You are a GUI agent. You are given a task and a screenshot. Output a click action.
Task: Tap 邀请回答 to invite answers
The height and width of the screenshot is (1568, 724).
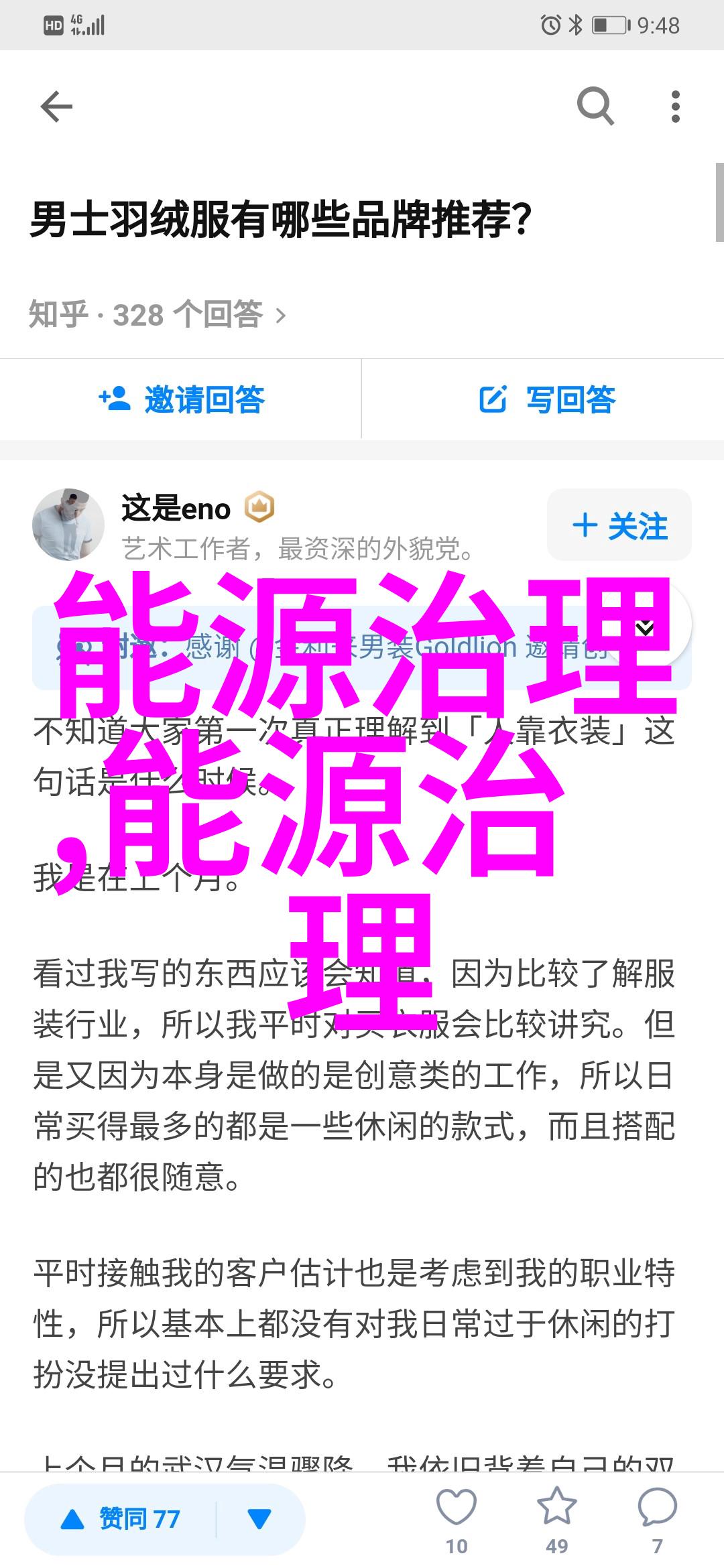pos(181,400)
